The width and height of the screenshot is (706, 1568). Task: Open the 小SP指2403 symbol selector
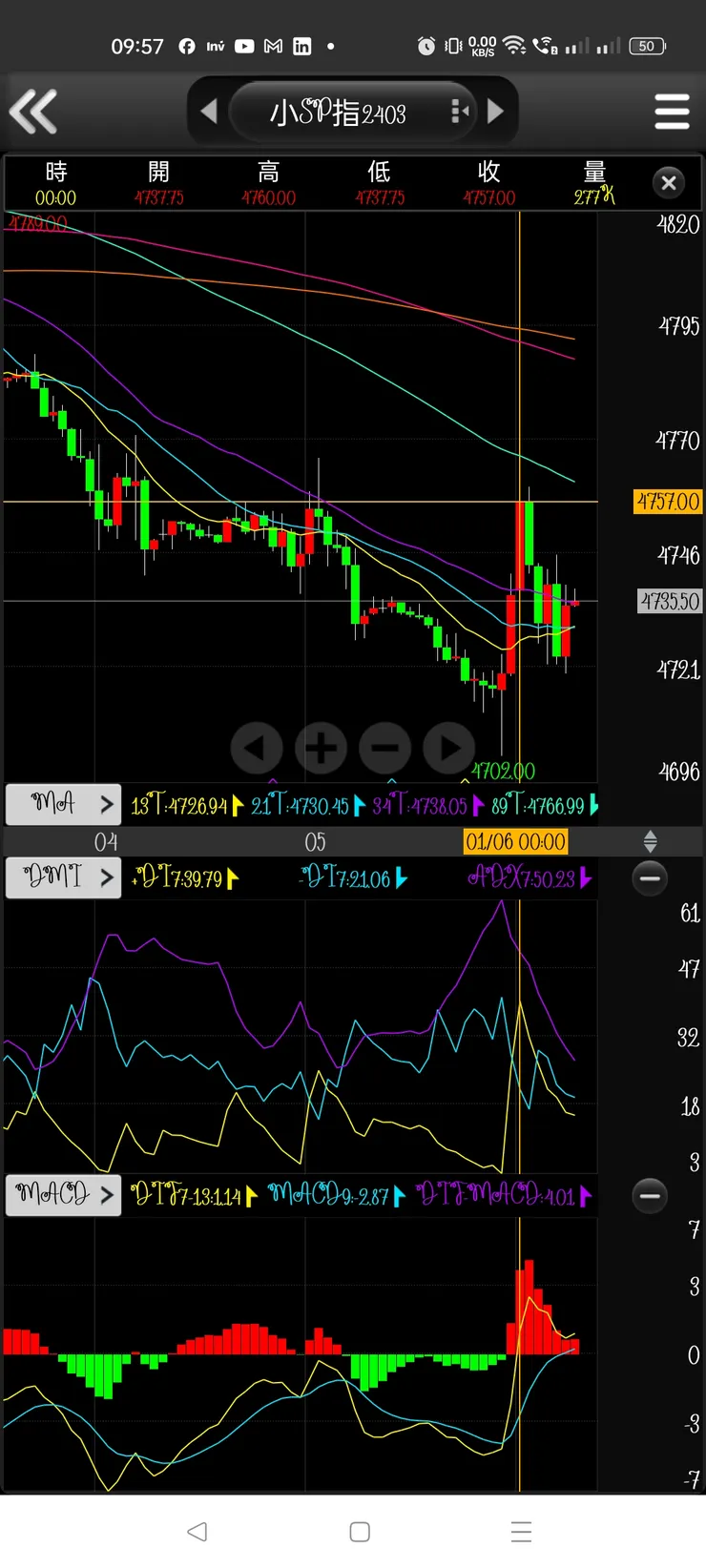click(x=339, y=113)
